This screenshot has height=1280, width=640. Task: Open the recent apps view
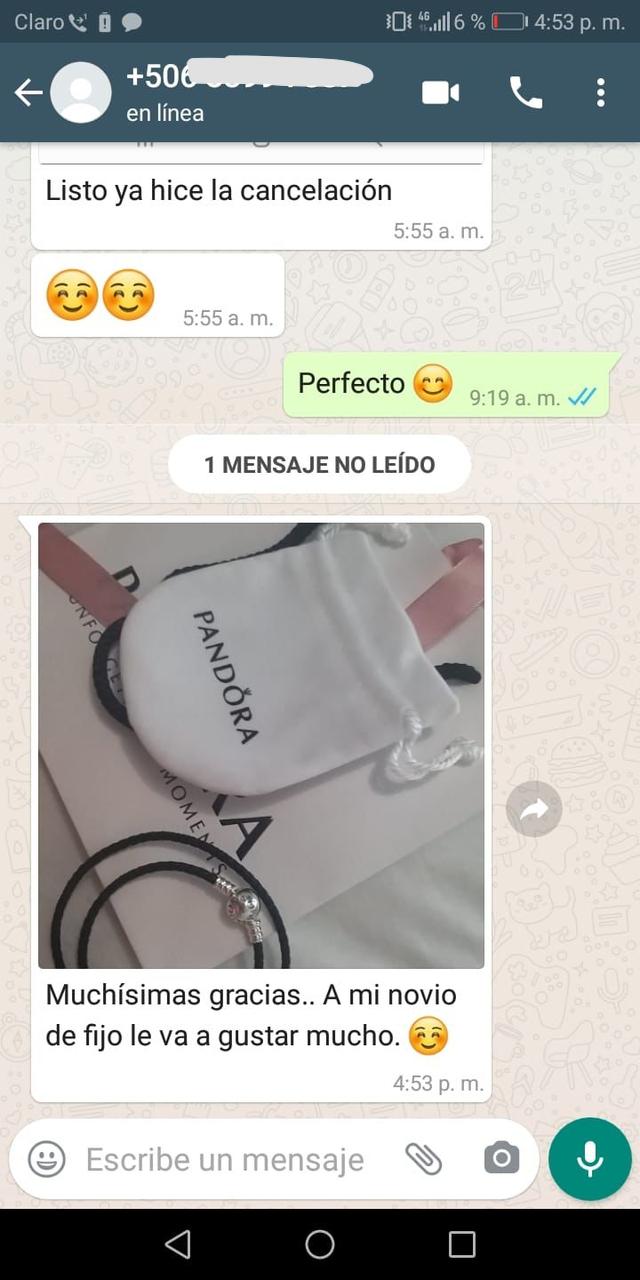(x=461, y=1244)
